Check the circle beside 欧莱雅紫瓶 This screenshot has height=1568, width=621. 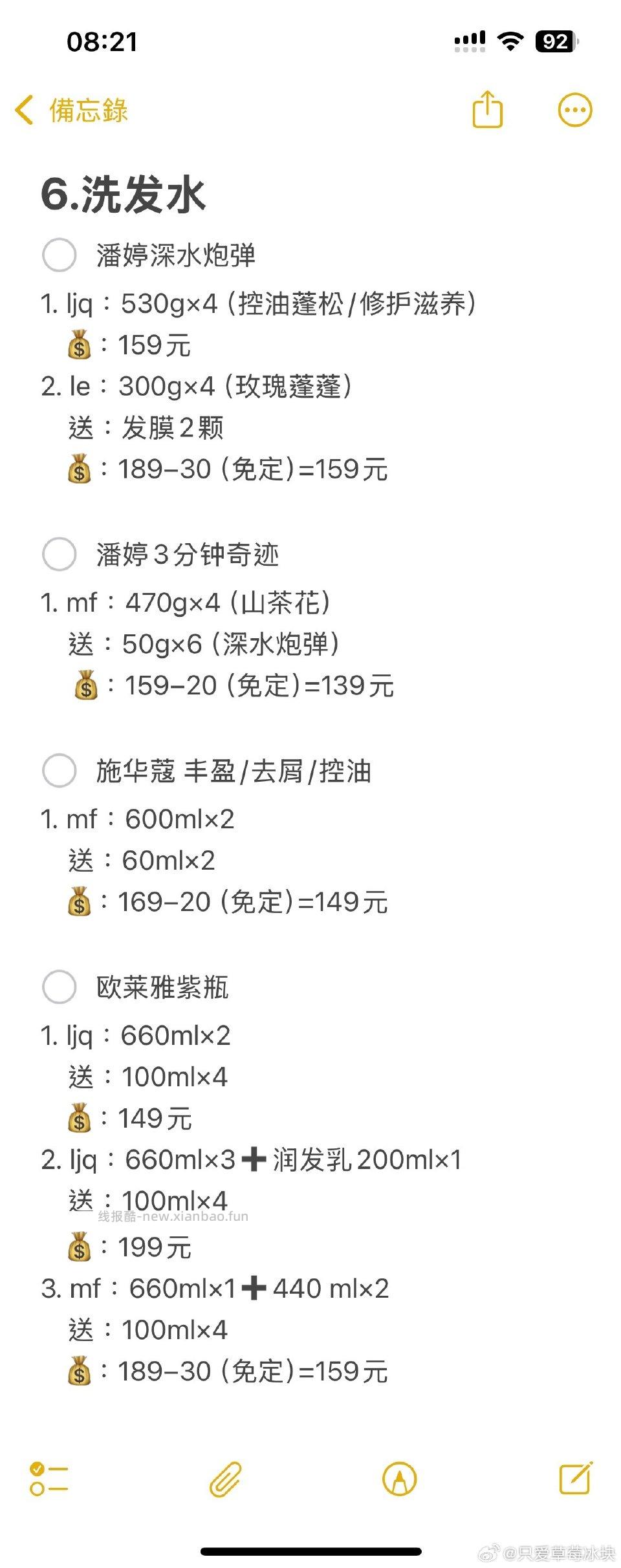(59, 987)
